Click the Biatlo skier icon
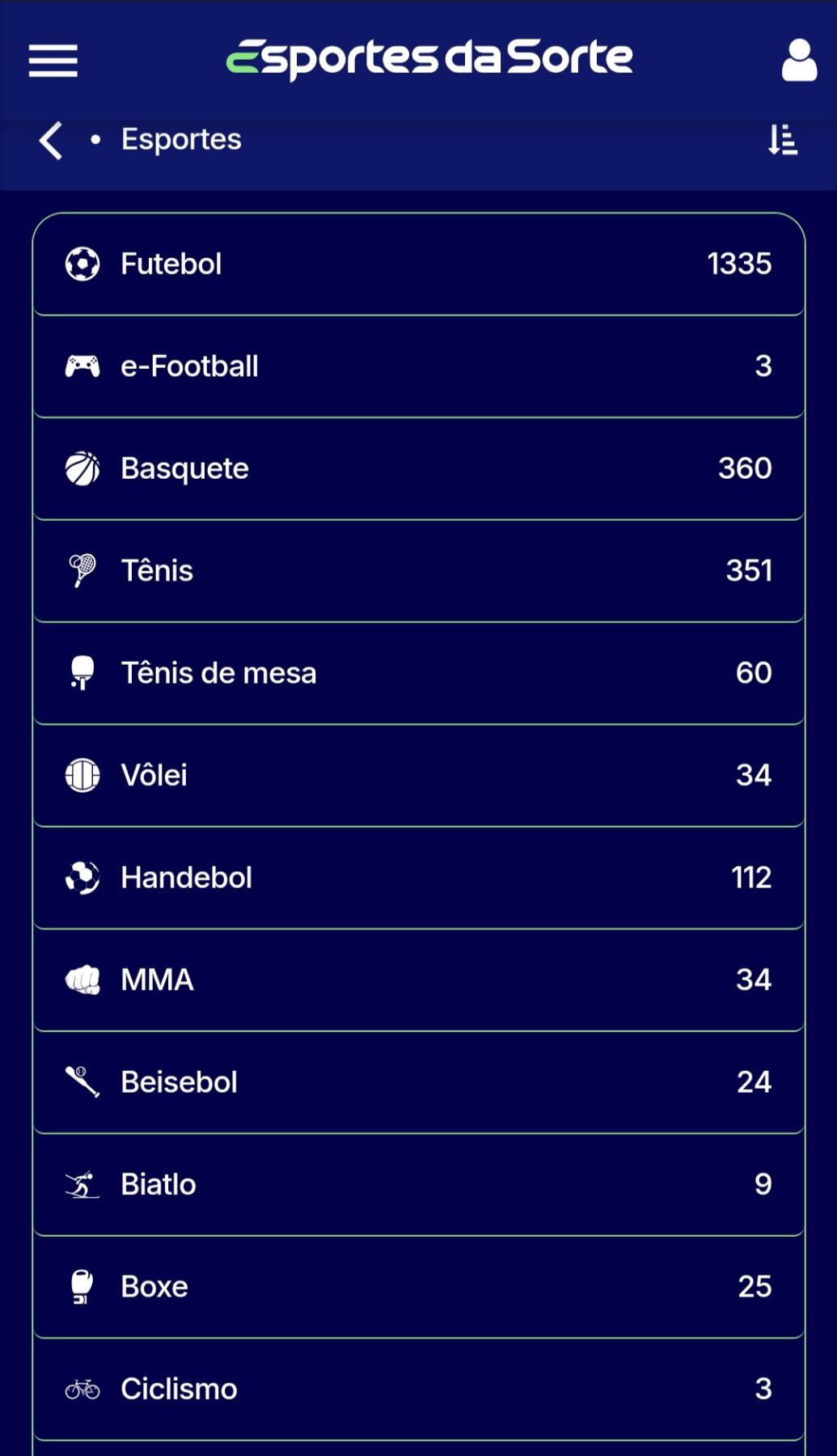The height and width of the screenshot is (1456, 837). pos(81,1184)
